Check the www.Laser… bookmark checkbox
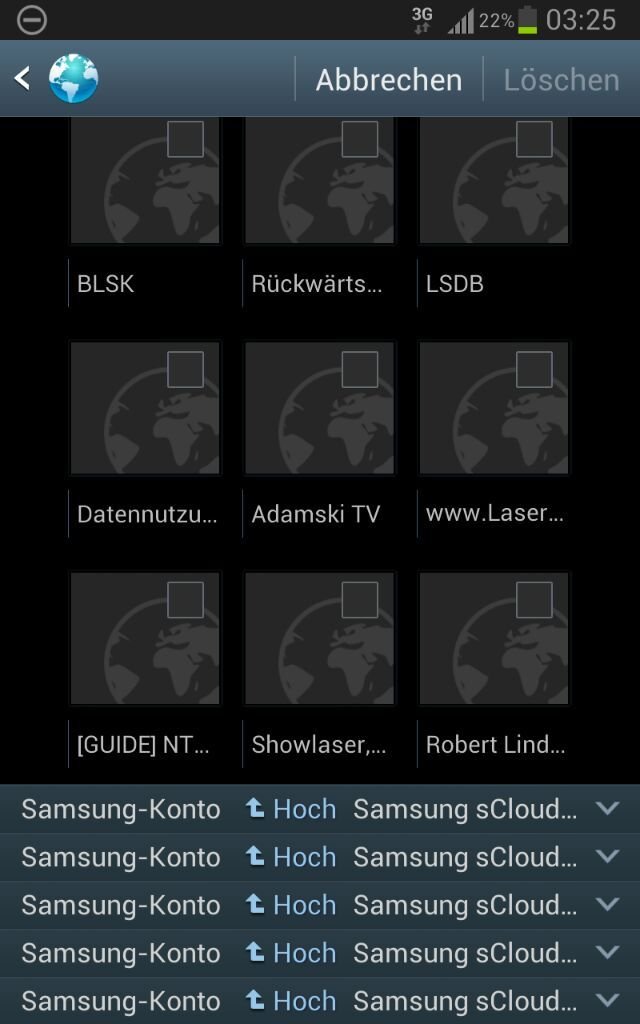Image resolution: width=640 pixels, height=1024 pixels. tap(534, 370)
